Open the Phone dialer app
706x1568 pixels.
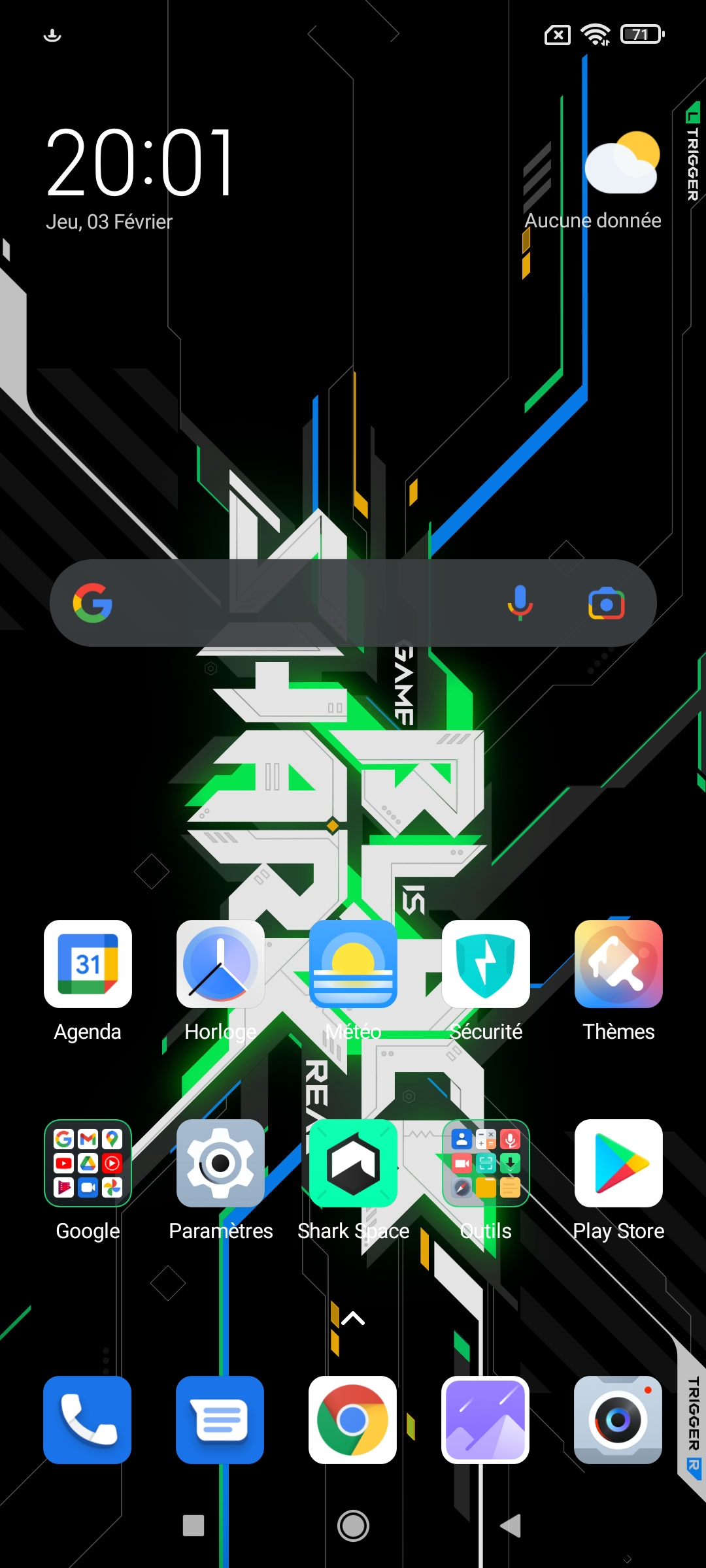point(88,1420)
